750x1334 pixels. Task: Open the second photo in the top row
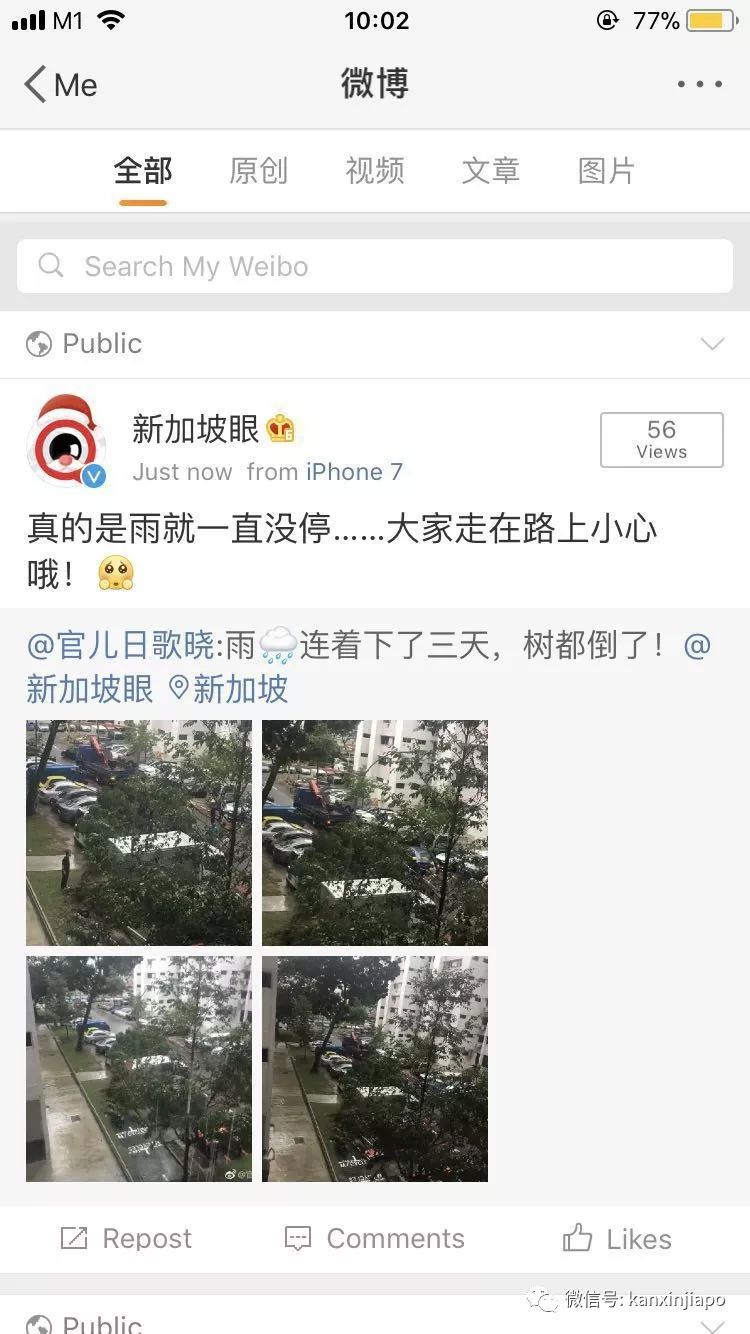pos(375,833)
